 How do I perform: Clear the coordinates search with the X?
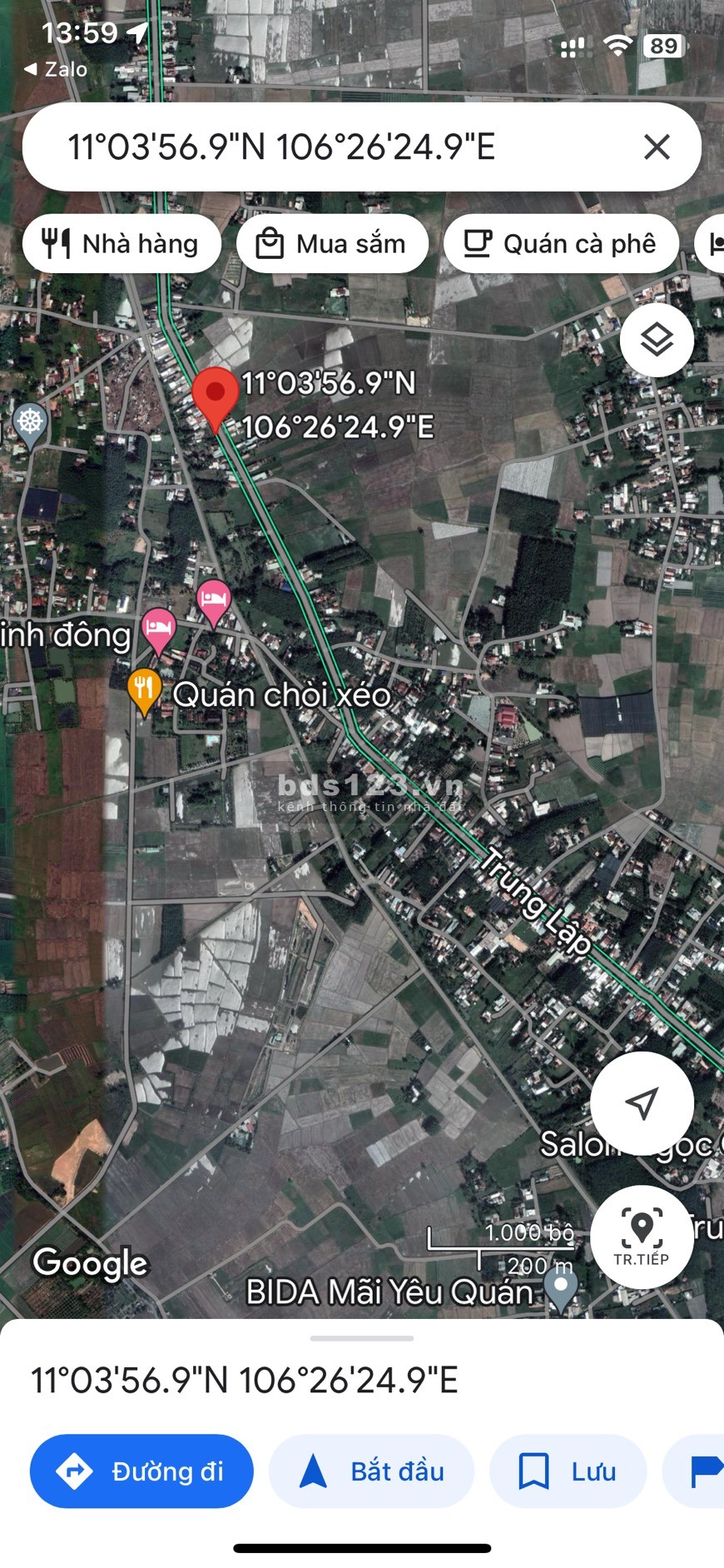tap(657, 147)
